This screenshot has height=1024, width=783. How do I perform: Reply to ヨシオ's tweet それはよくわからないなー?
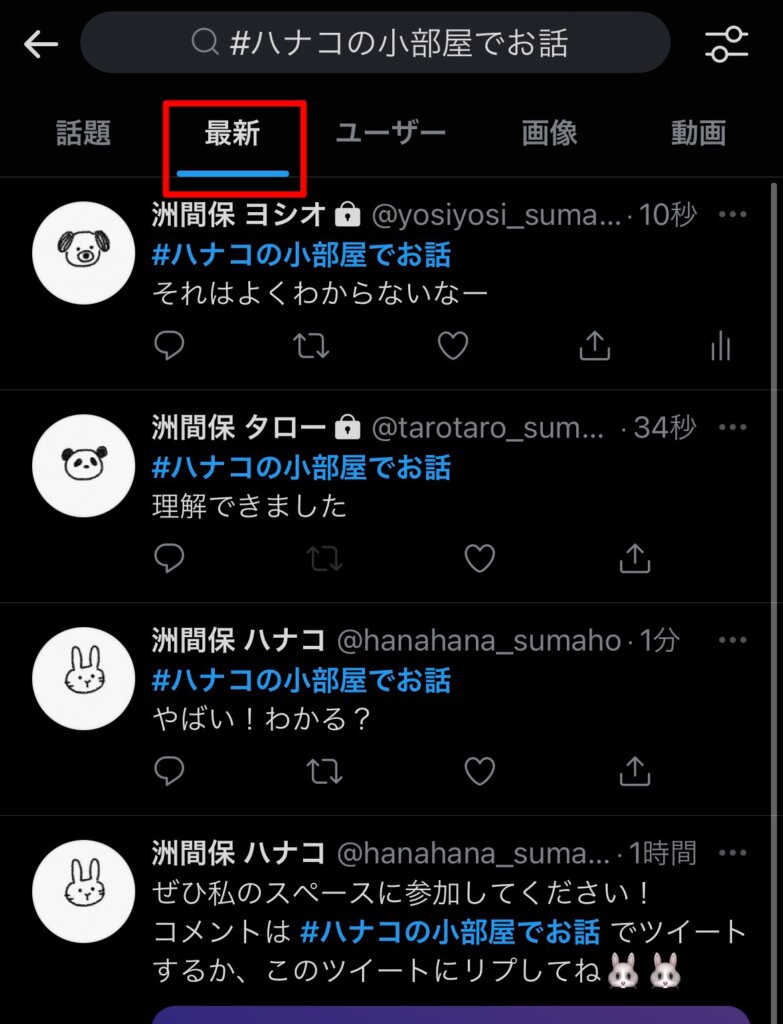[169, 346]
